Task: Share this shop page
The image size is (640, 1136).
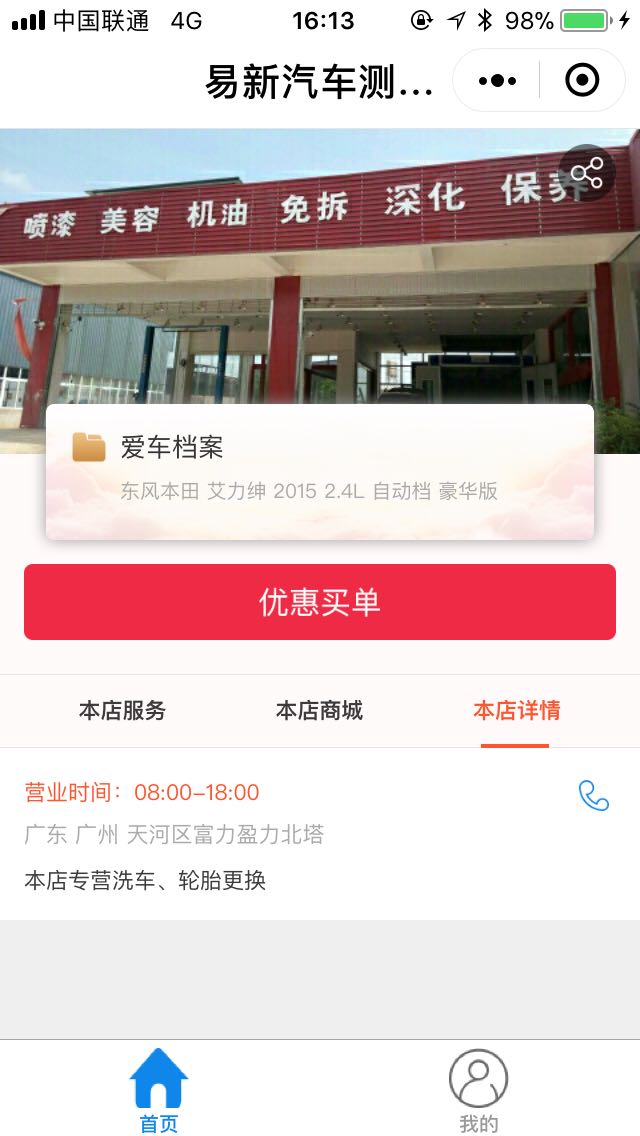Action: tap(587, 173)
